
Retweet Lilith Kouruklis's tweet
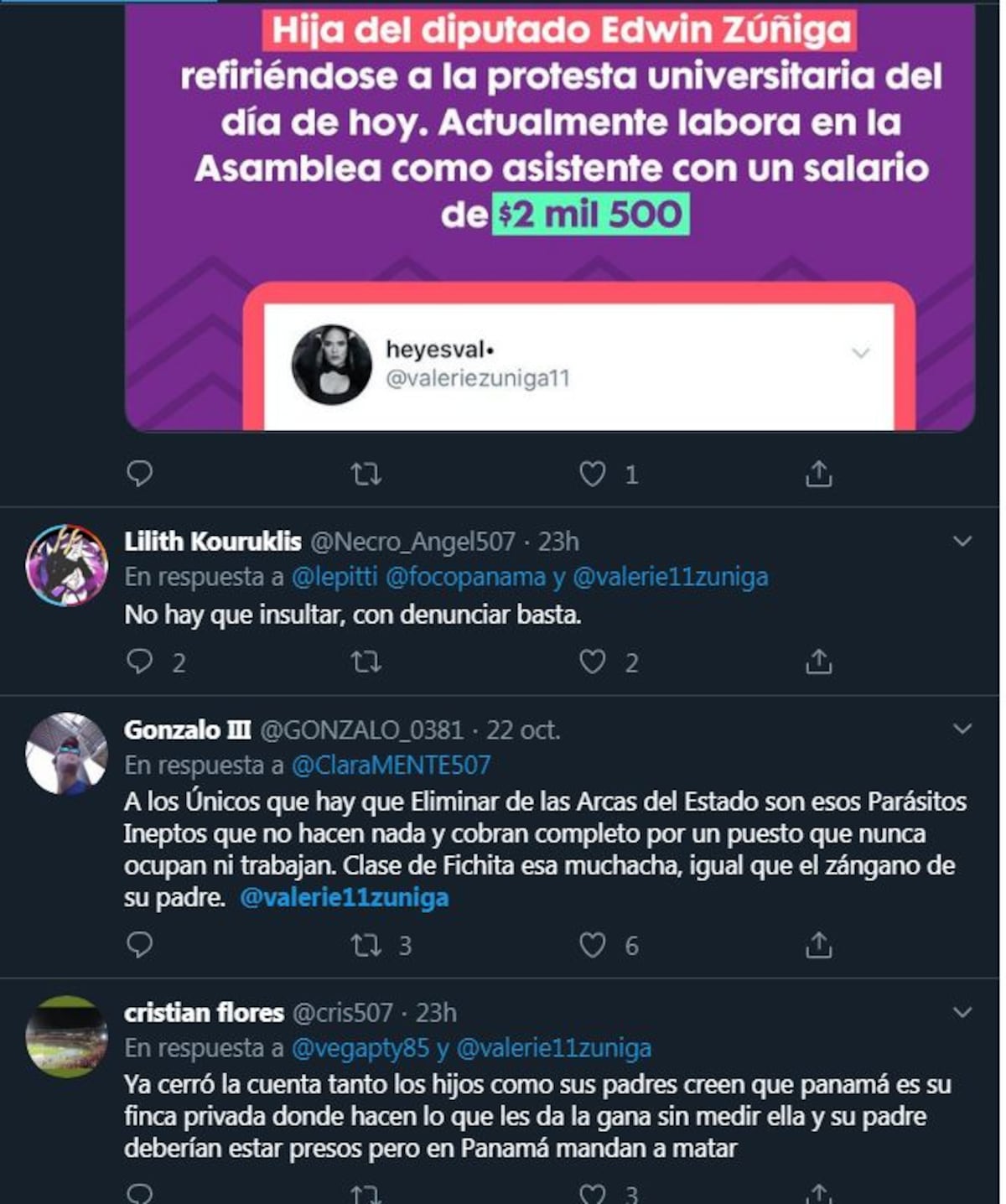pyautogui.click(x=366, y=663)
